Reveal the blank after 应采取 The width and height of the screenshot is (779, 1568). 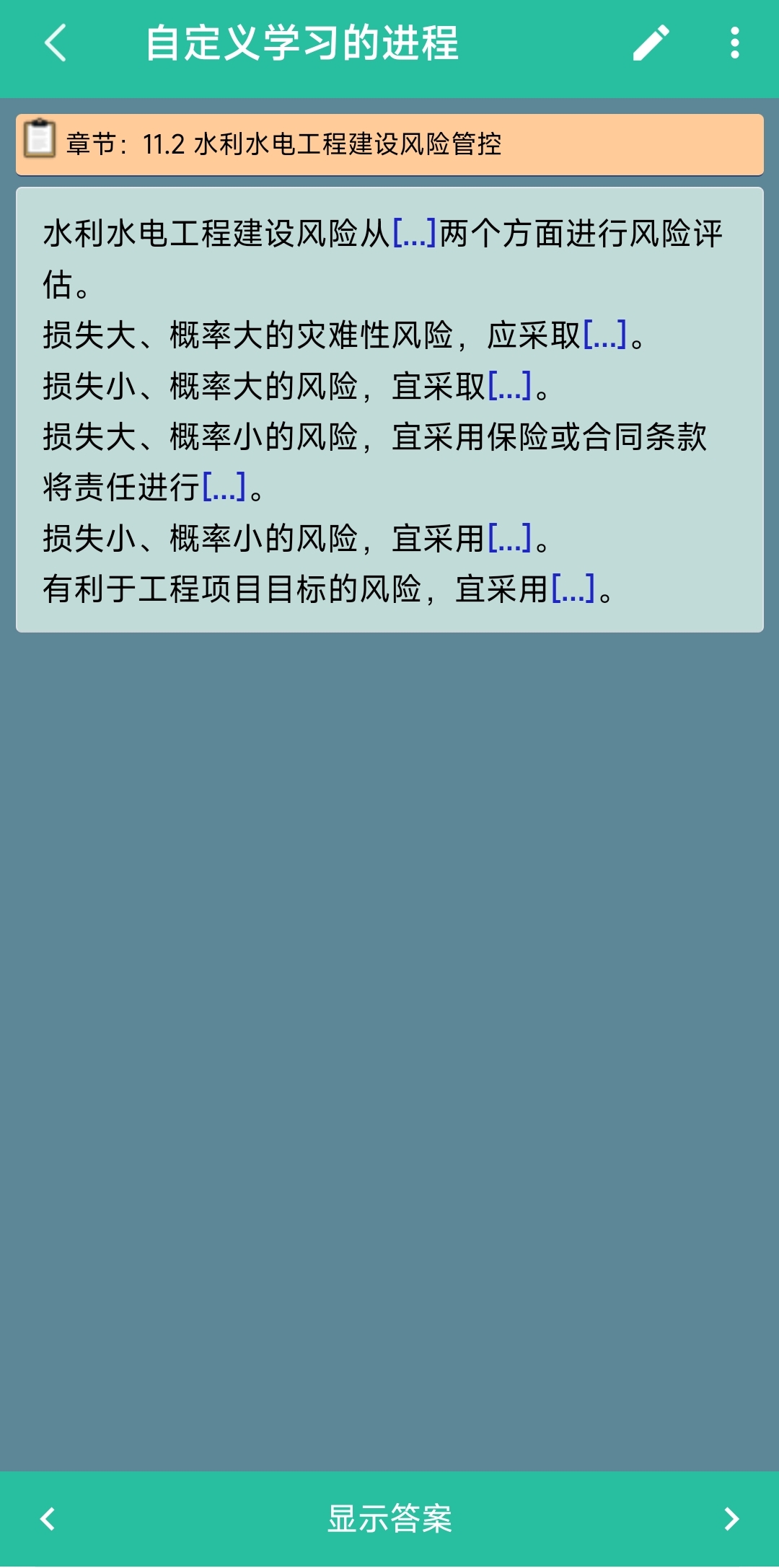[x=604, y=335]
